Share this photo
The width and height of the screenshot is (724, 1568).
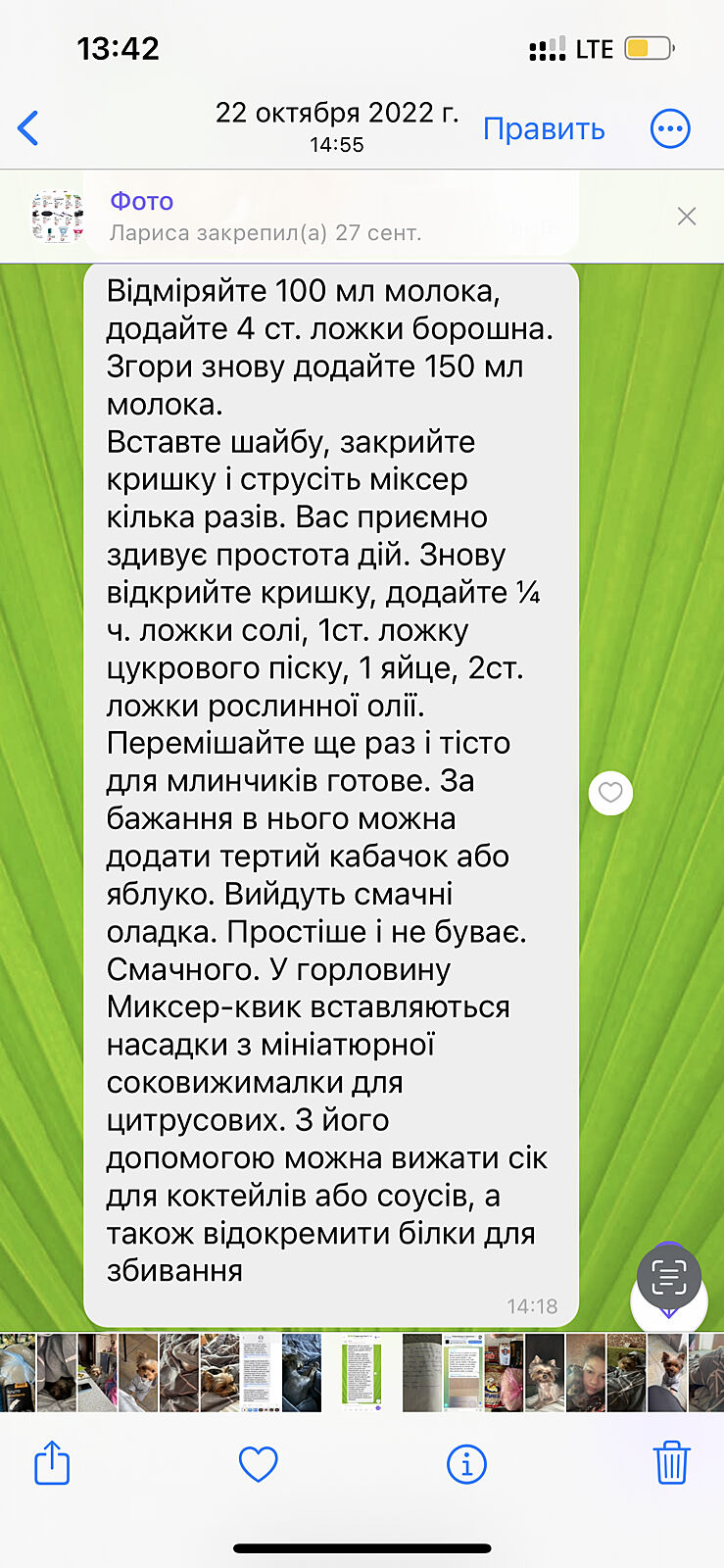click(52, 1463)
